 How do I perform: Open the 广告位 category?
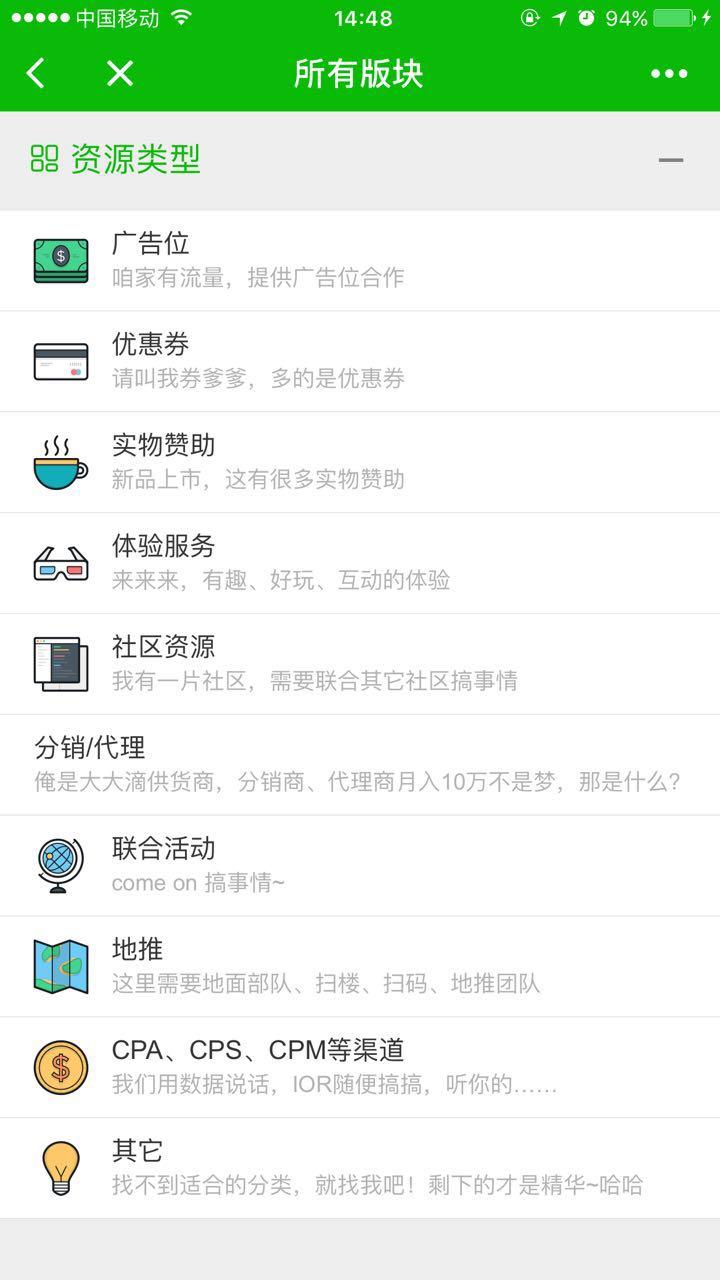pyautogui.click(x=360, y=260)
